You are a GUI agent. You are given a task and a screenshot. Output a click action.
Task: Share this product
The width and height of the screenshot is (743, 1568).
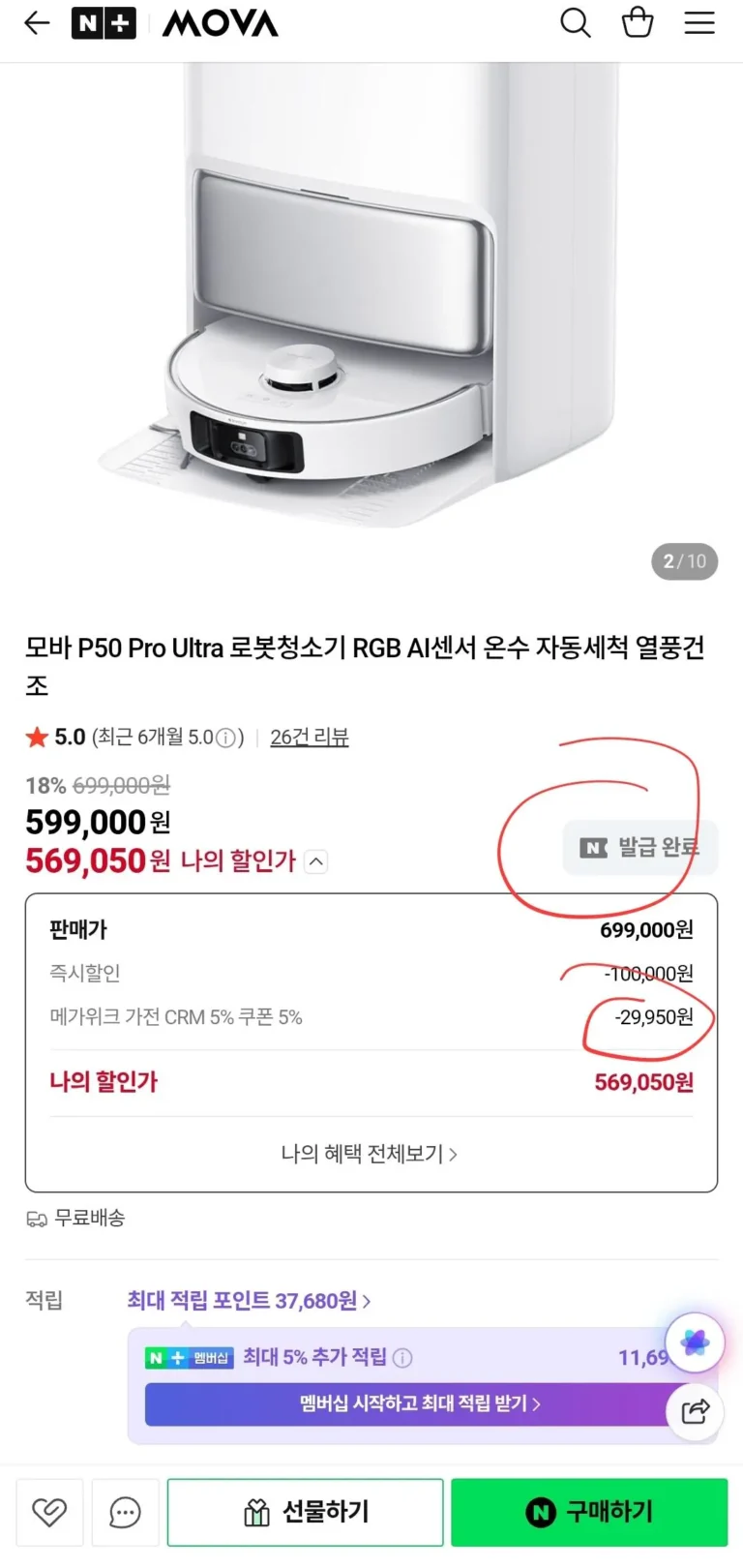click(x=696, y=1412)
